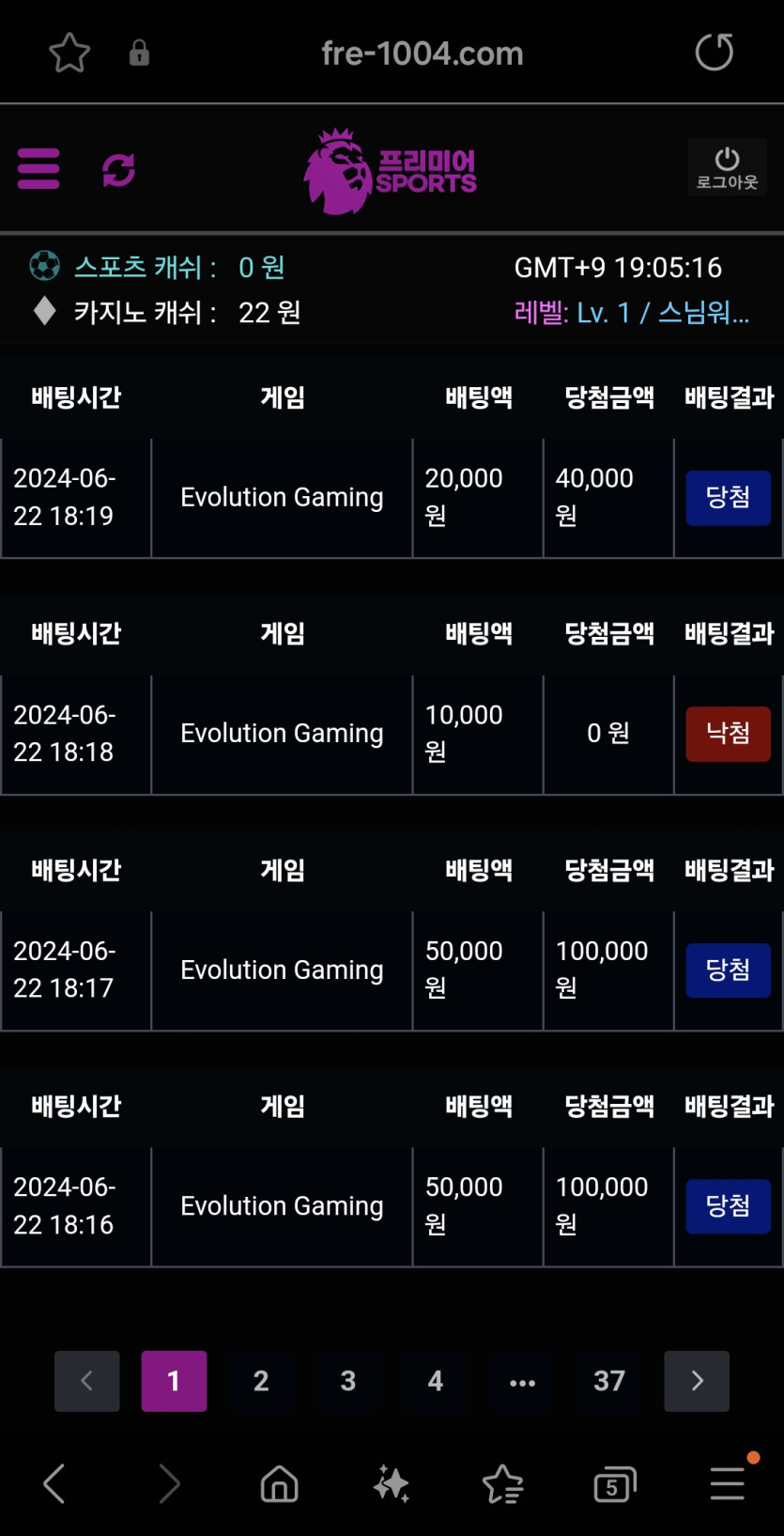This screenshot has height=1536, width=784.
Task: Open the browser bookmarks list
Action: (502, 1484)
